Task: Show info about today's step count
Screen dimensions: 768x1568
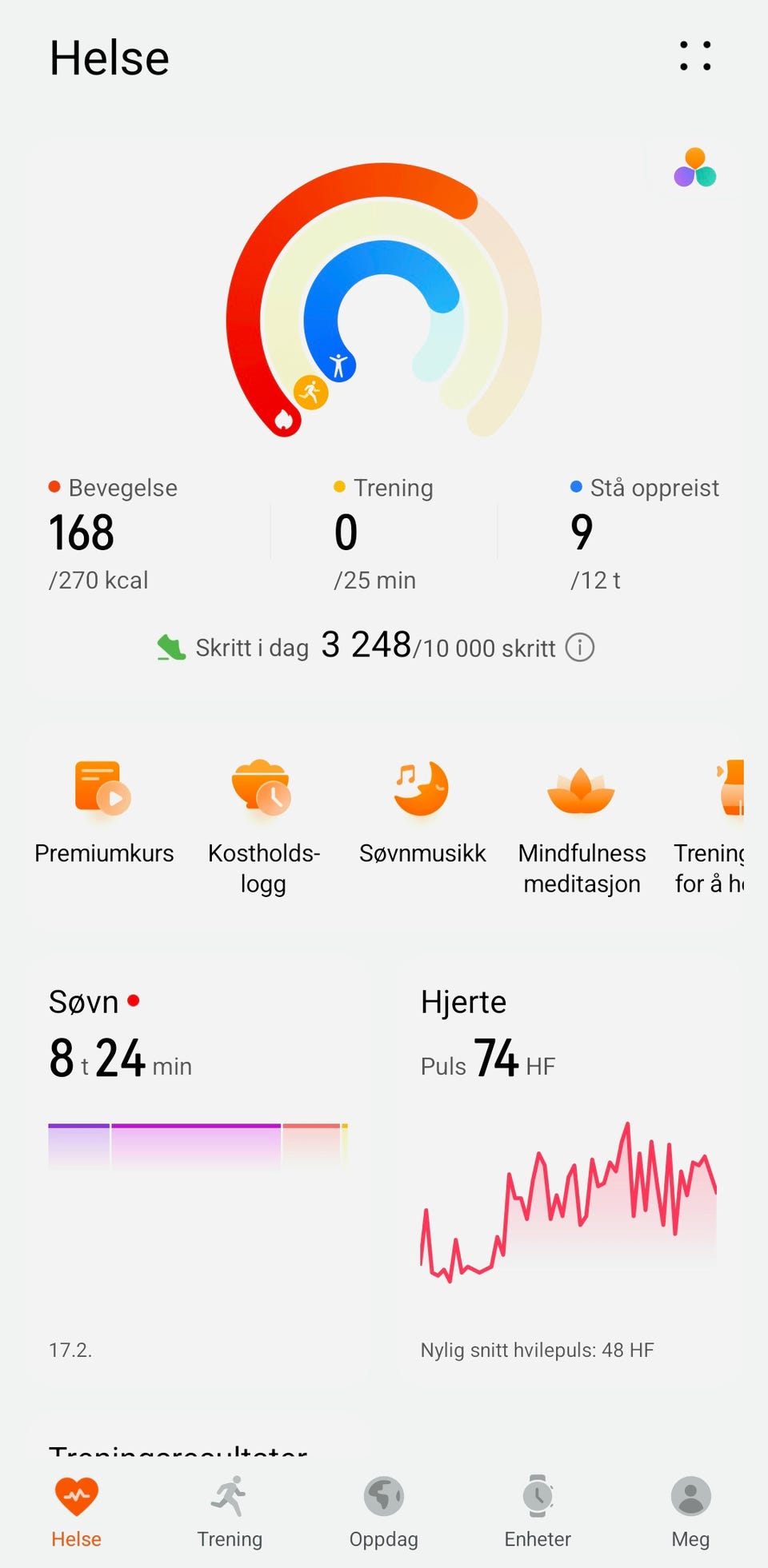Action: click(580, 647)
